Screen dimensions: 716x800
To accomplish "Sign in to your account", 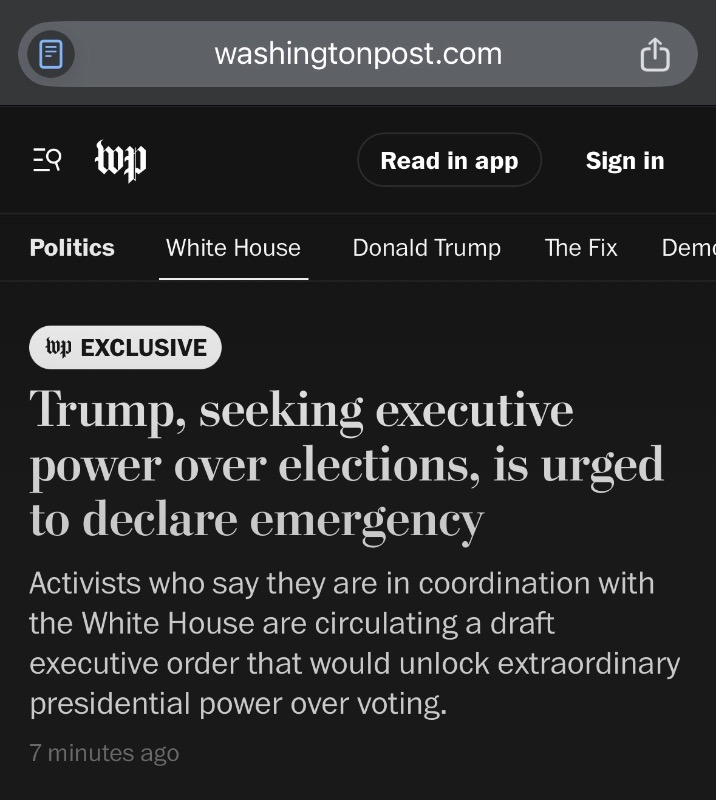I will [625, 161].
